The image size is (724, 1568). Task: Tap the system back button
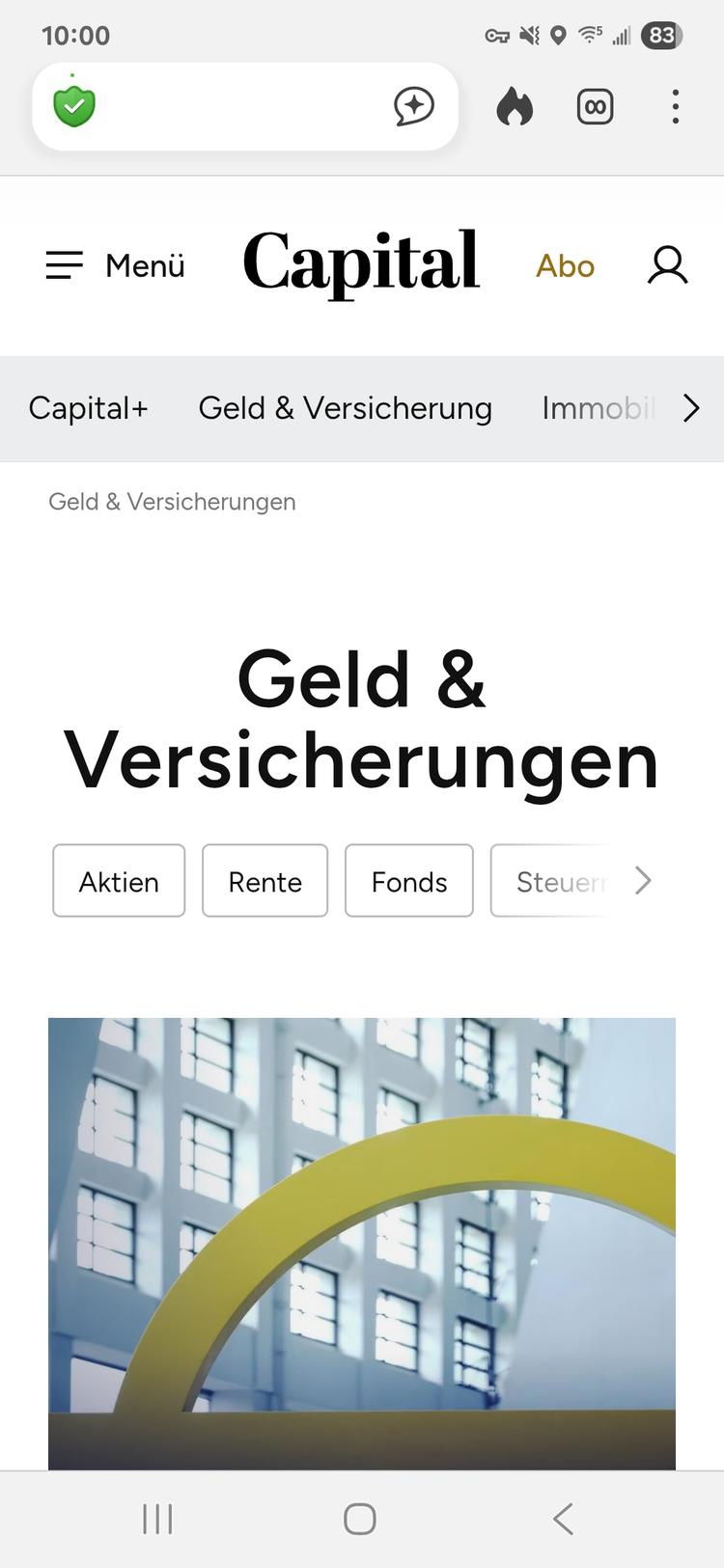(564, 1519)
